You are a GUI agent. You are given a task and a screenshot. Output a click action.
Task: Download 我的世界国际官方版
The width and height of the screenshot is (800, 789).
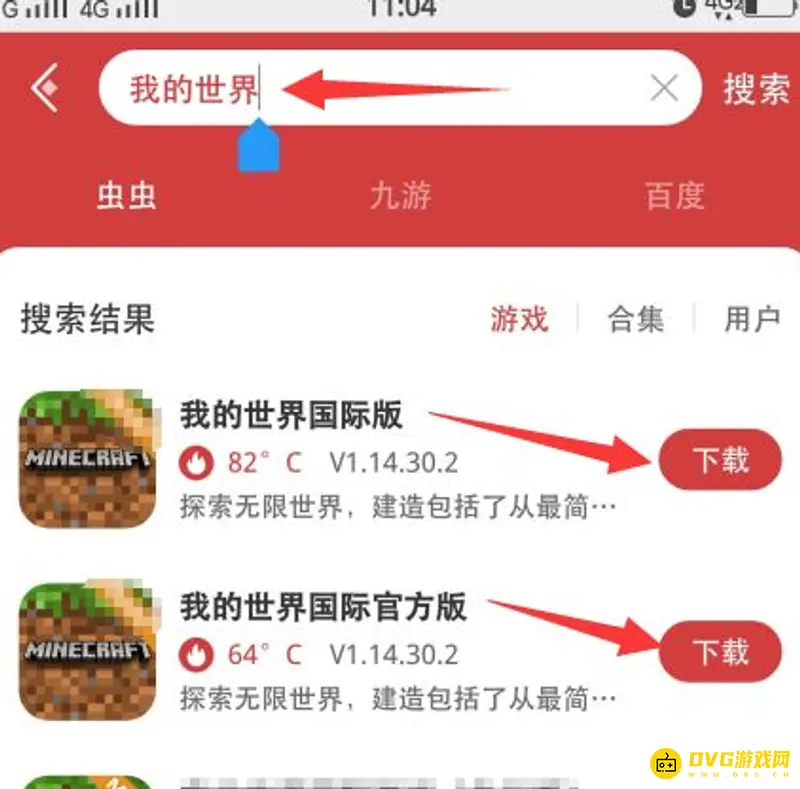coord(720,652)
